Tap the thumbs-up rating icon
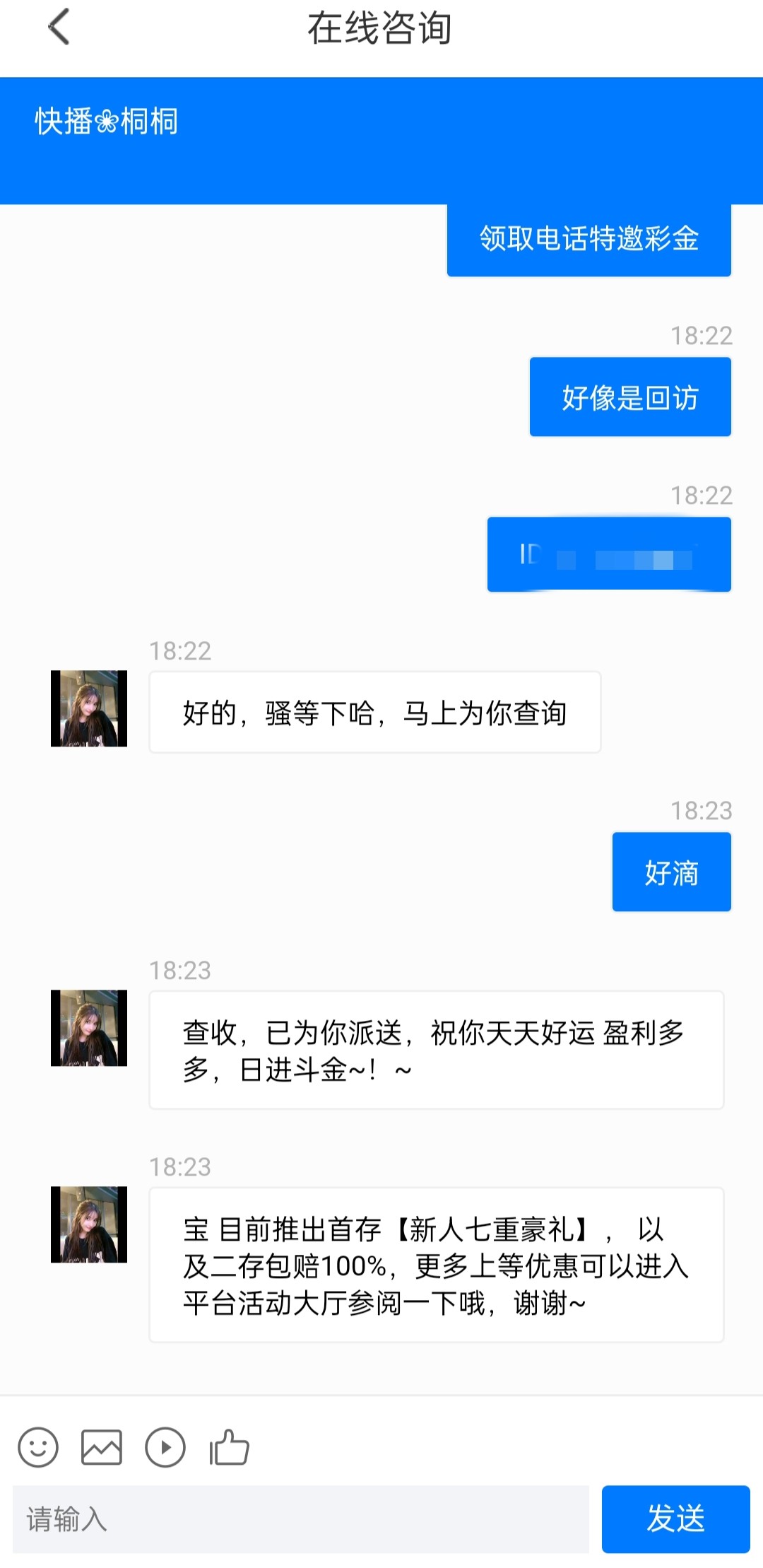This screenshot has height=1568, width=763. point(229,1447)
